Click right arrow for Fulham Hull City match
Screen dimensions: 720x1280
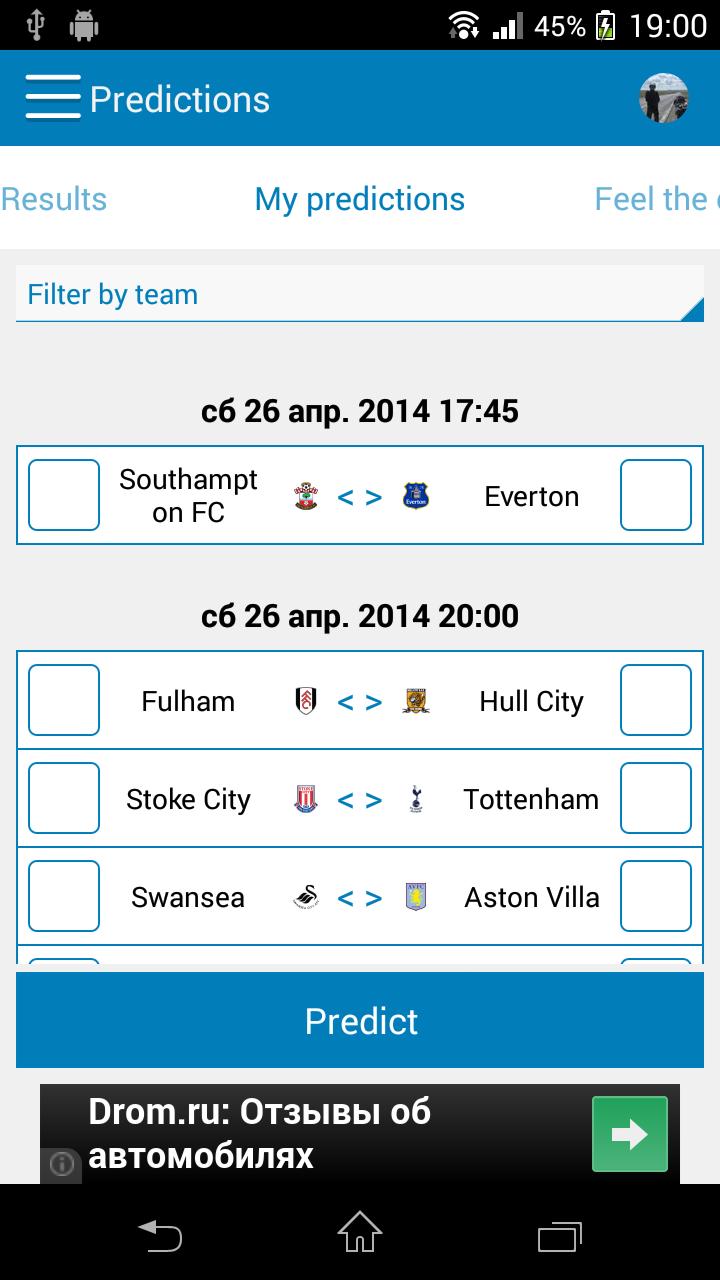373,701
